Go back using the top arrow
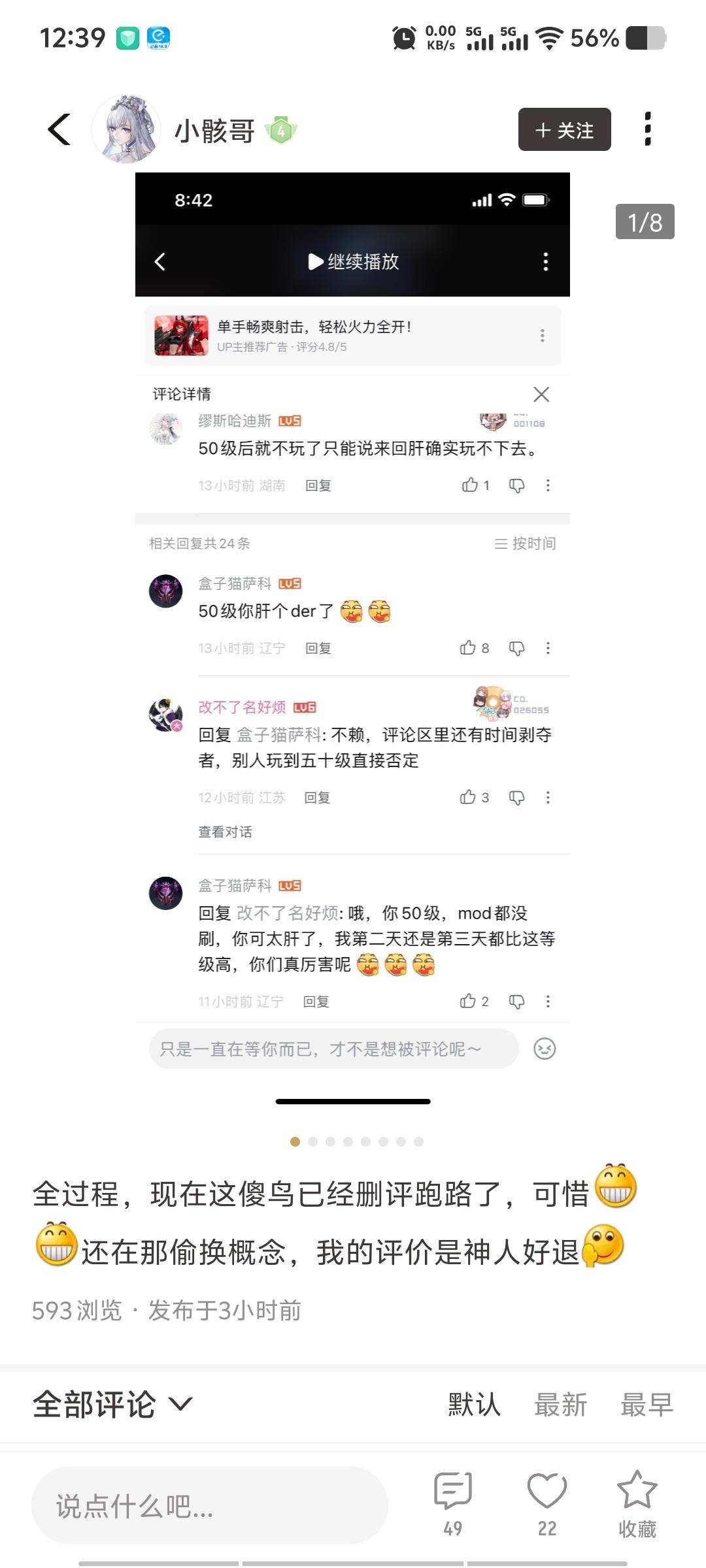706x1568 pixels. [59, 129]
